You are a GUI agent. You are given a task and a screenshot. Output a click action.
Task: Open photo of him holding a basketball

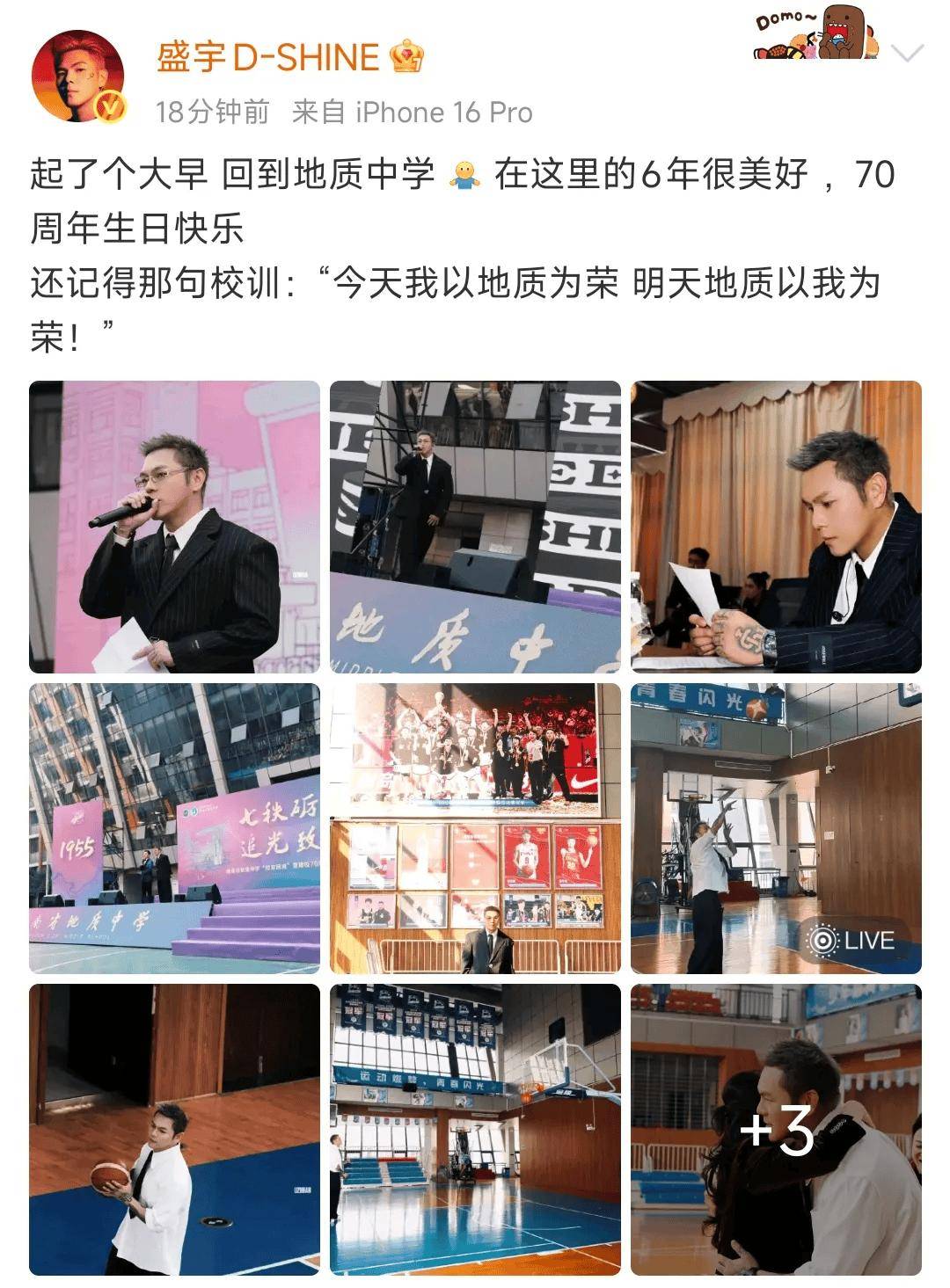click(174, 1129)
